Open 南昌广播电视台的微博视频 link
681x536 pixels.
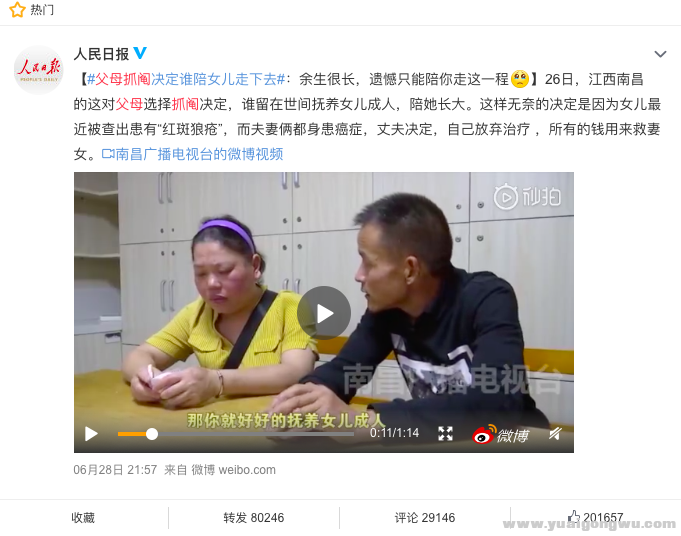pos(192,154)
